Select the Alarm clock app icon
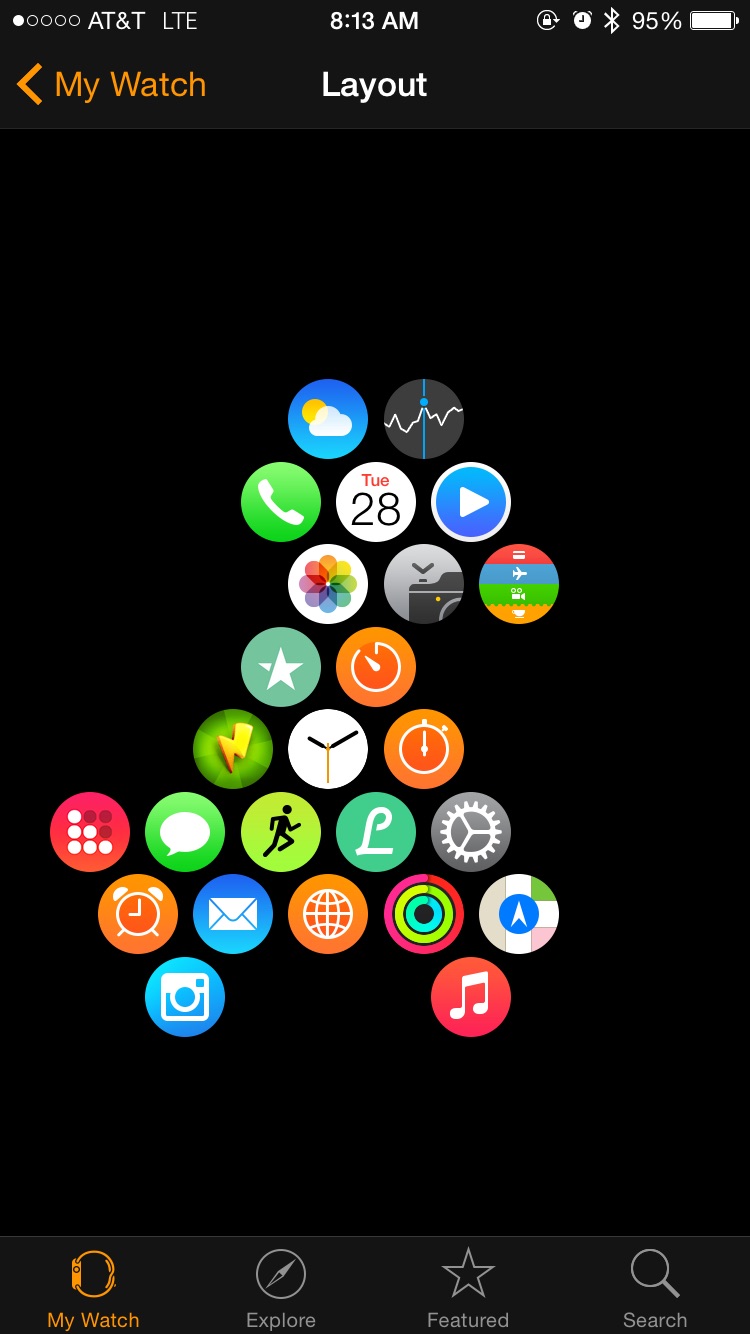This screenshot has width=750, height=1334. pos(138,914)
